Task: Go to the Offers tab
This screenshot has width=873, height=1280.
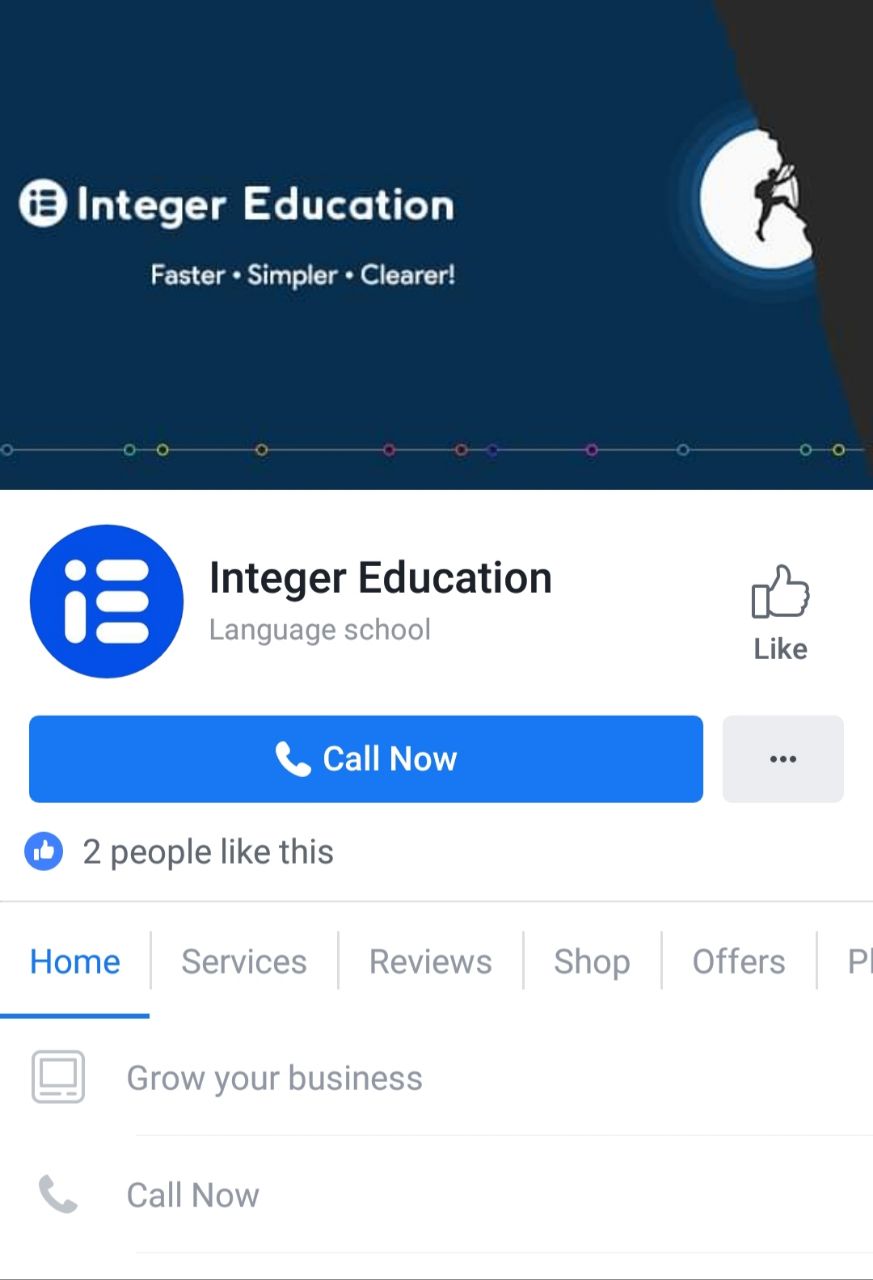Action: tap(738, 961)
